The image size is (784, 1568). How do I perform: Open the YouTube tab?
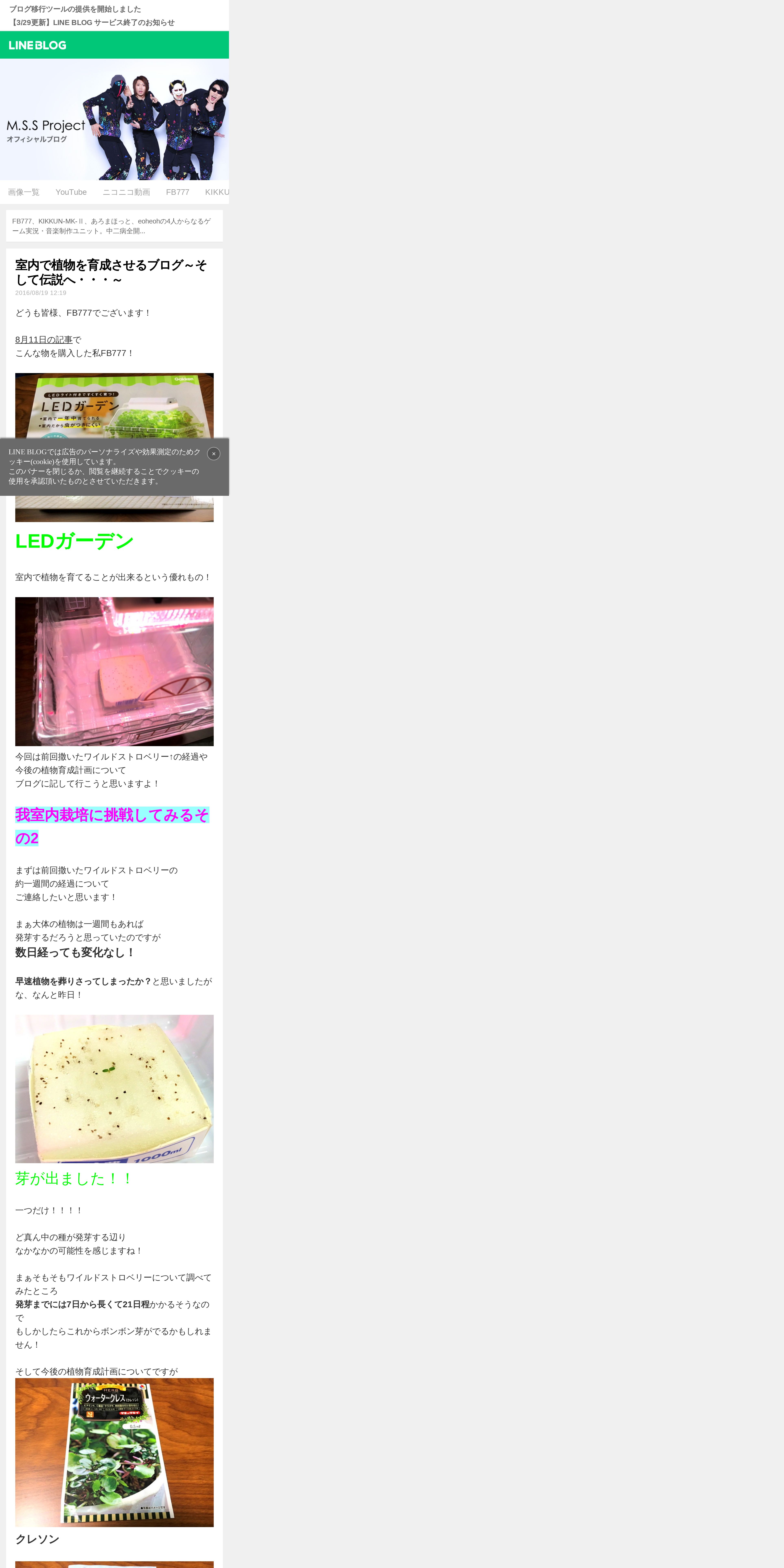pos(71,192)
